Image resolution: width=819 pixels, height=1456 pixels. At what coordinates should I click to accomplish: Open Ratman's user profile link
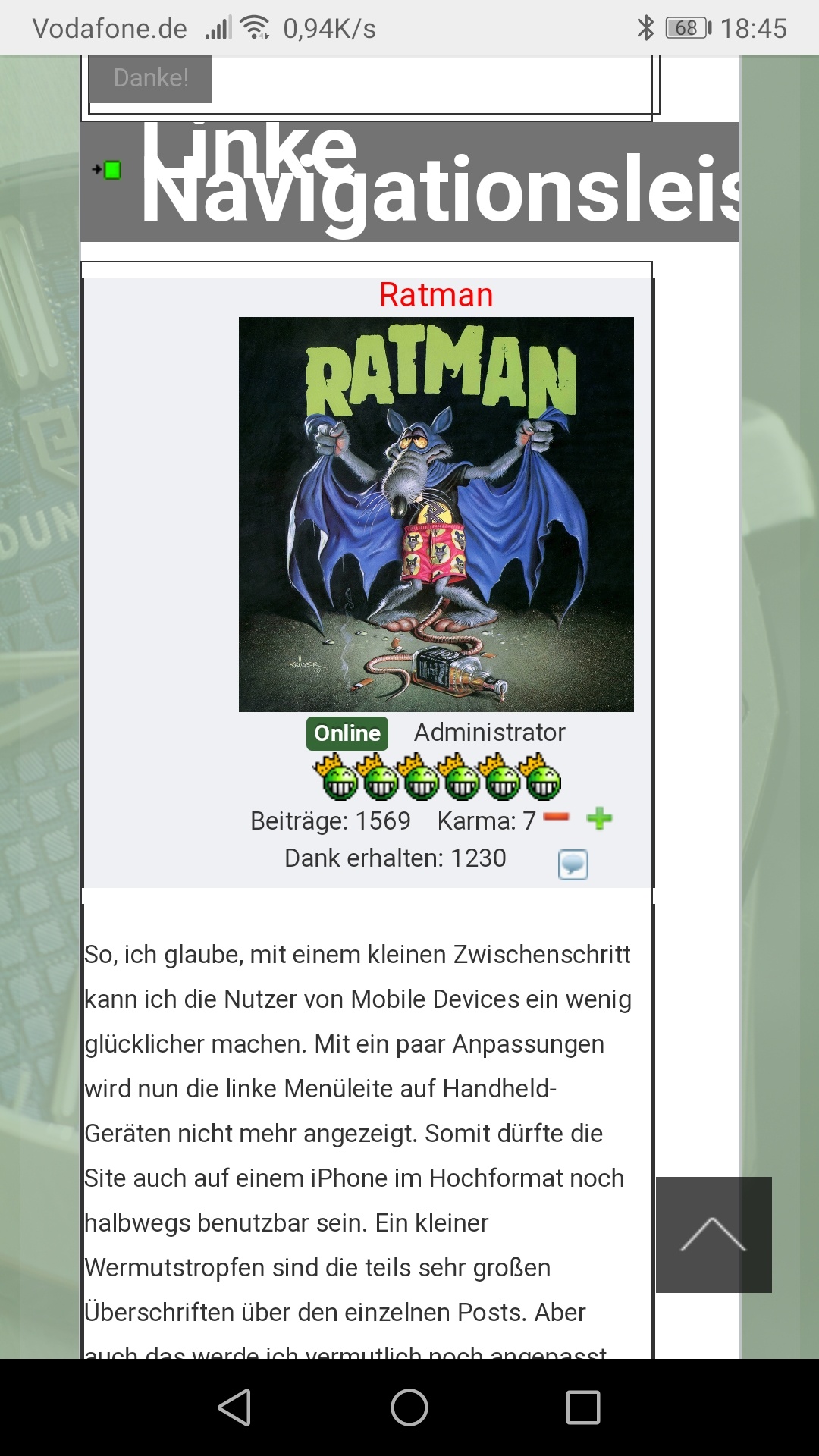436,295
